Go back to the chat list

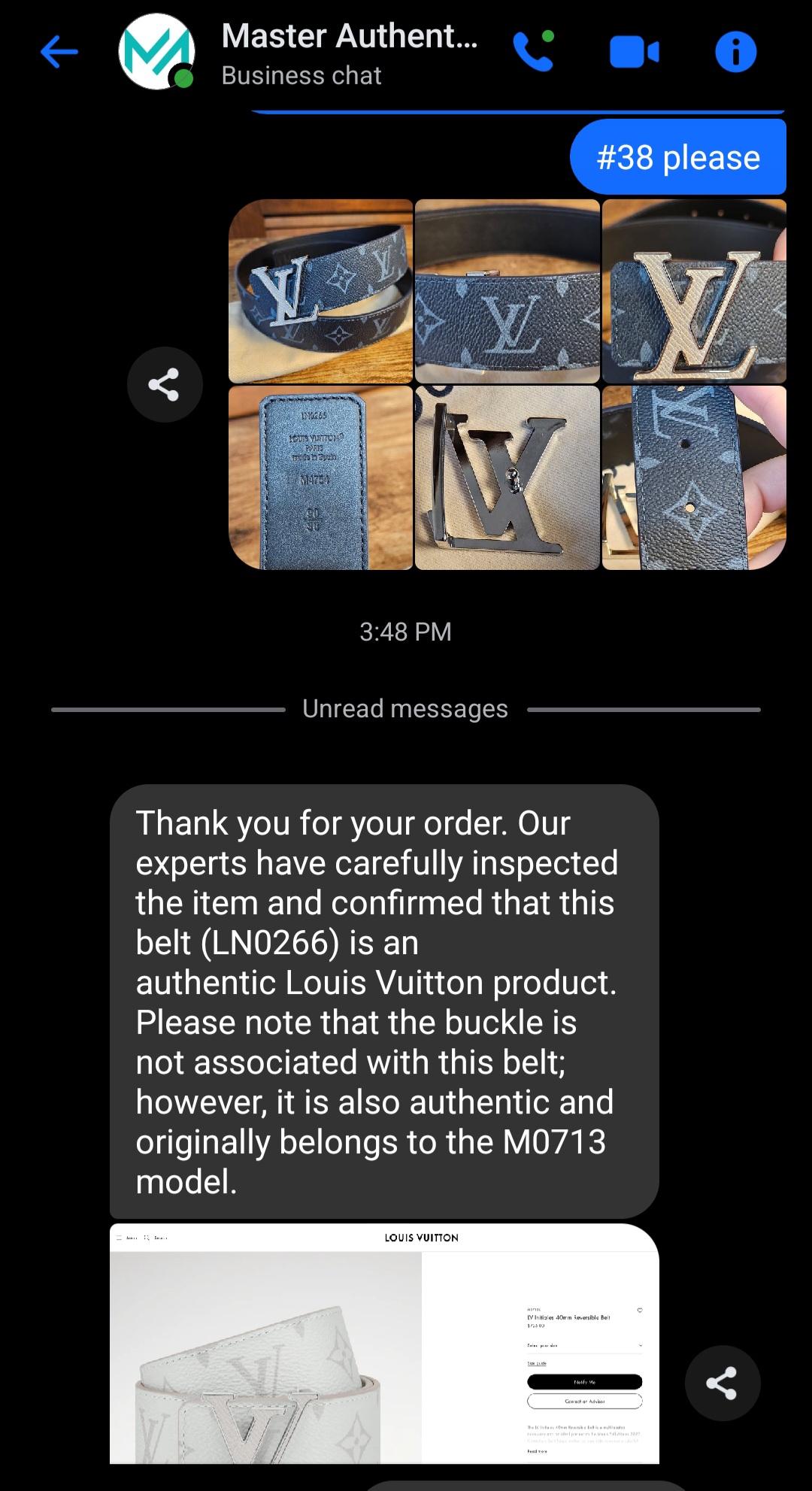[59, 52]
